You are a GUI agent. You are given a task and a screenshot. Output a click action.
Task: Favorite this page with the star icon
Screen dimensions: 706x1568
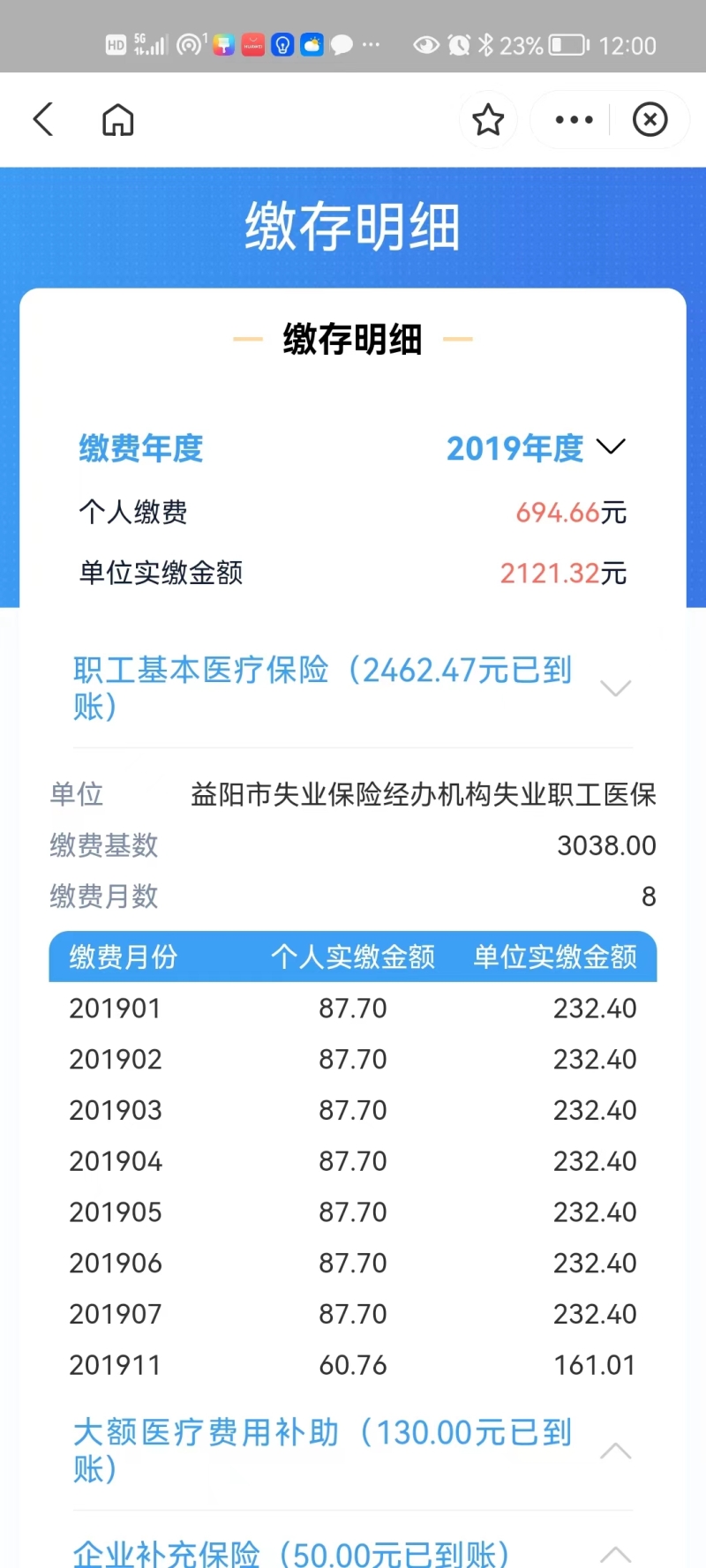click(x=488, y=119)
